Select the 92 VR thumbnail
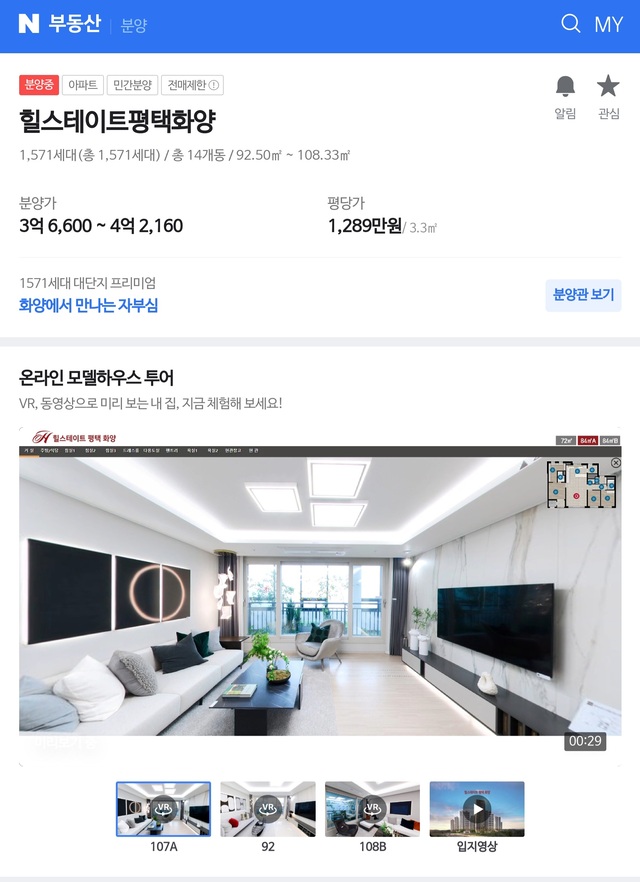Viewport: 640px width, 882px height. [268, 809]
